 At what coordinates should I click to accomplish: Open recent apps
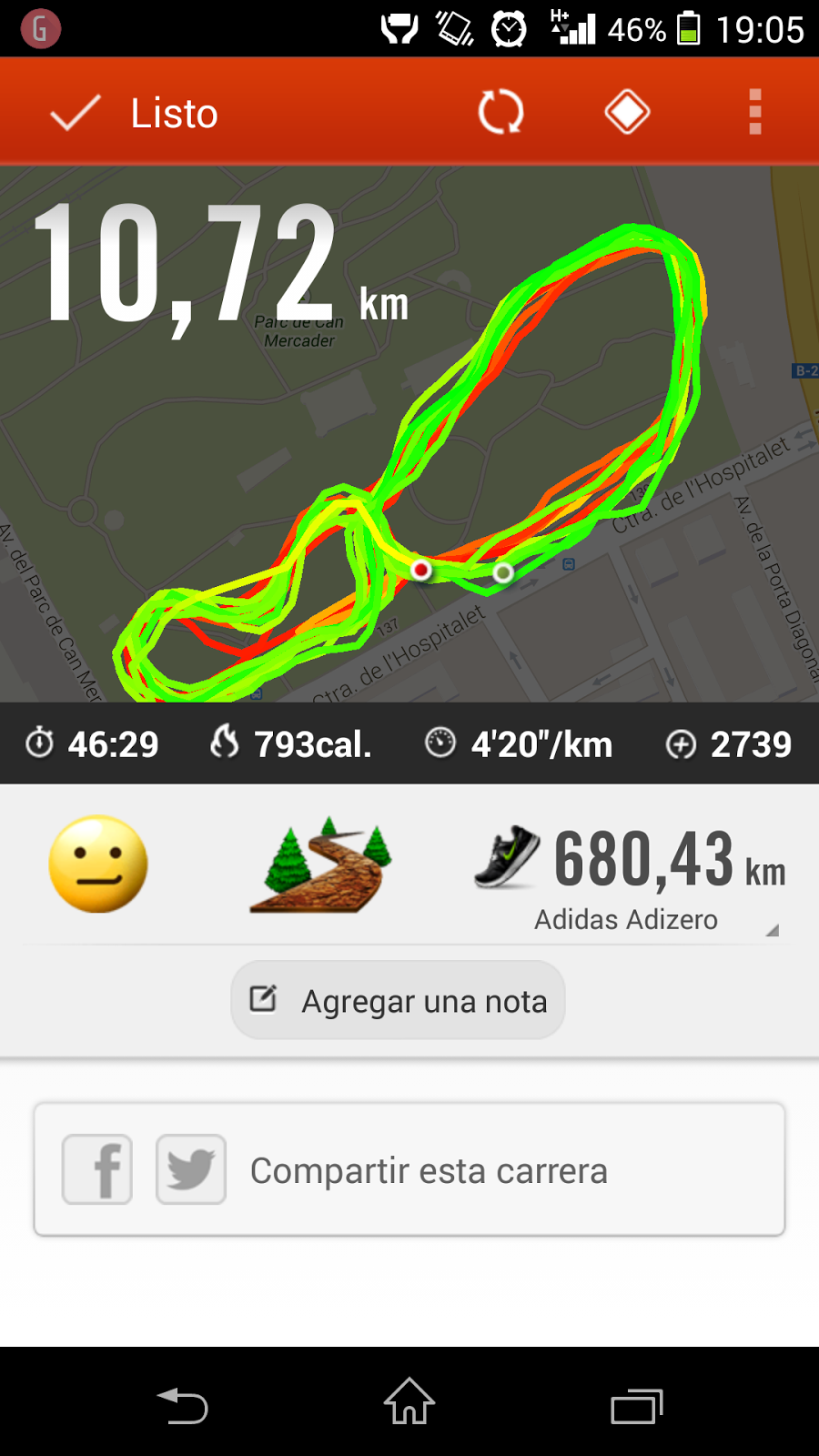pyautogui.click(x=636, y=1405)
